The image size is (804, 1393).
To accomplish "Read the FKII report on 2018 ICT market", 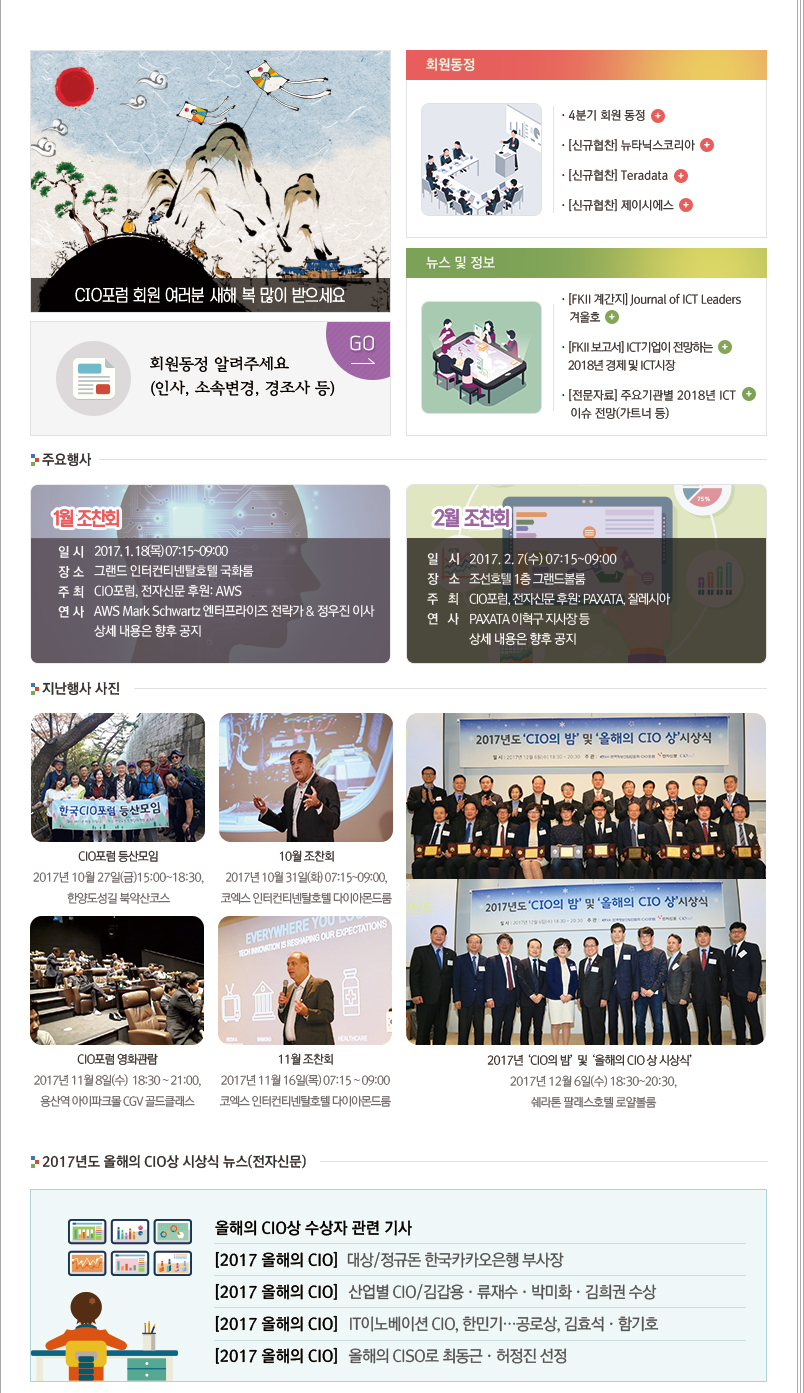I will click(x=725, y=347).
